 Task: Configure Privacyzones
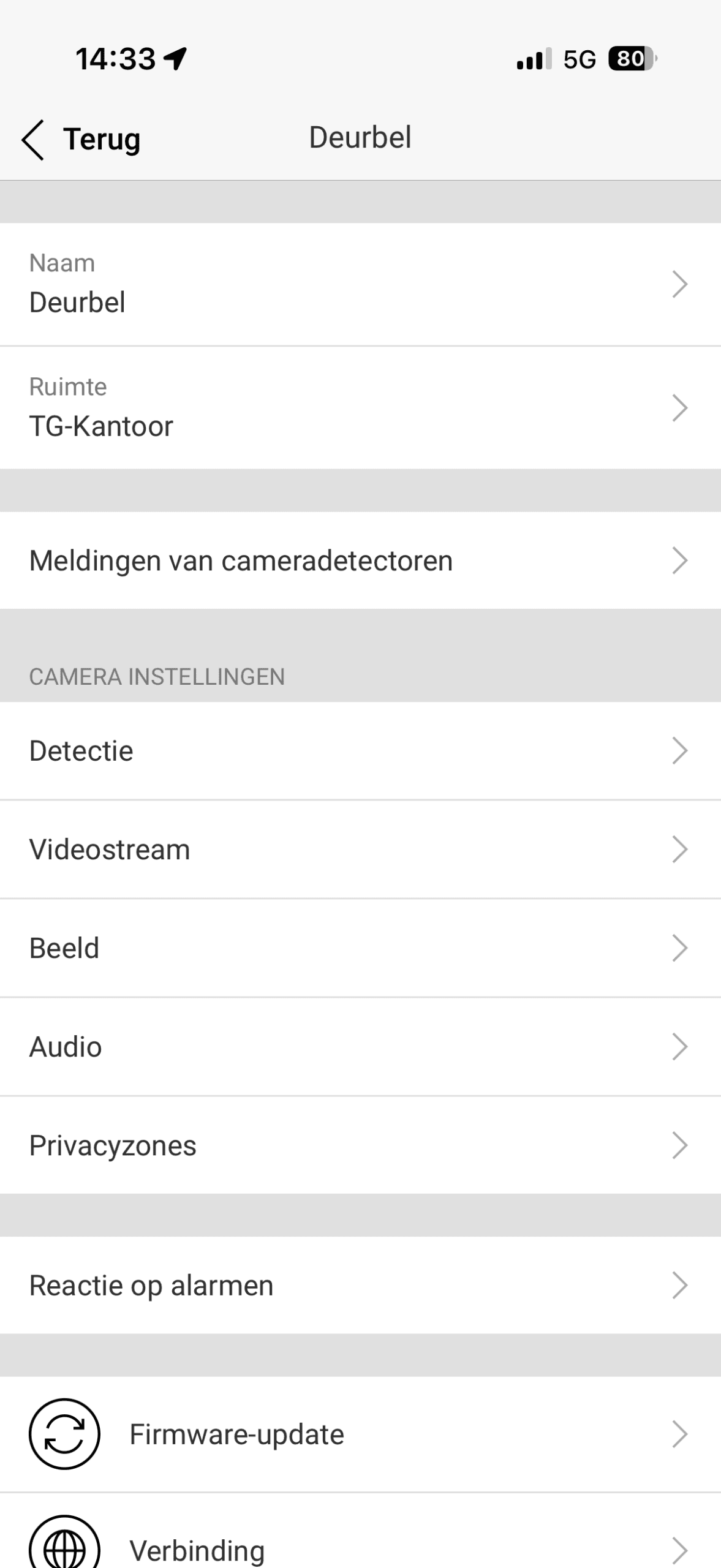click(x=360, y=1145)
